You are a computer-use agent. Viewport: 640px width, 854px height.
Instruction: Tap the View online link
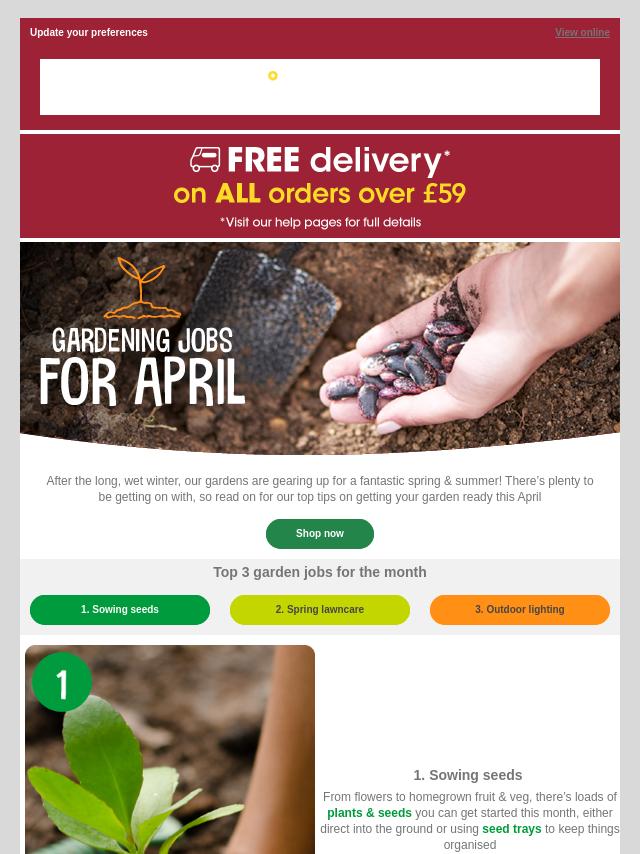point(582,33)
